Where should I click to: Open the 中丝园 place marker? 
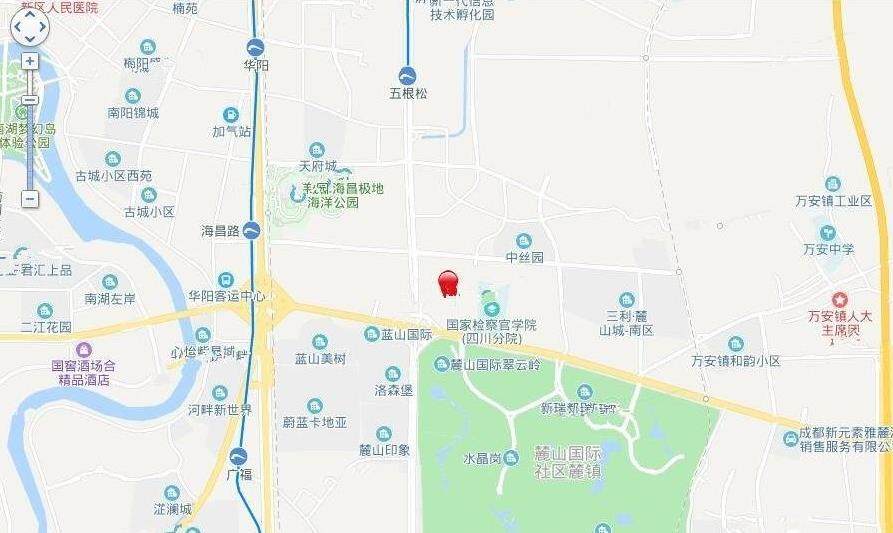524,241
